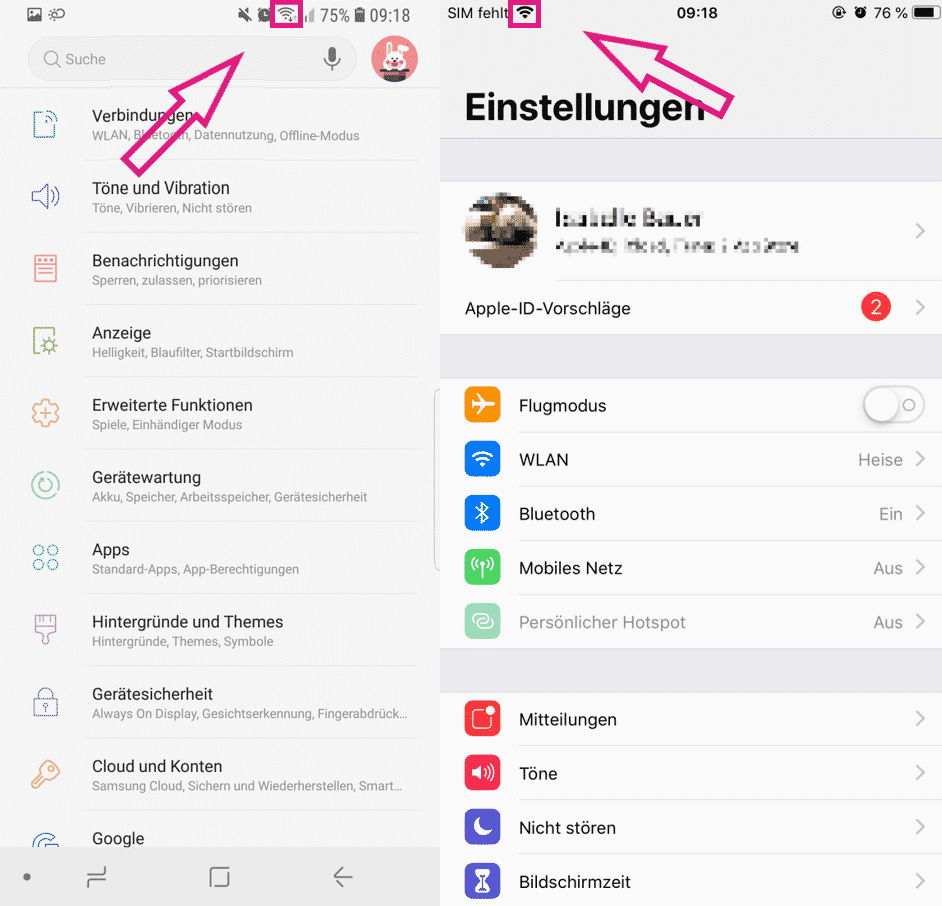Open Verbindungen settings
Screen dimensions: 942x906
[x=225, y=125]
